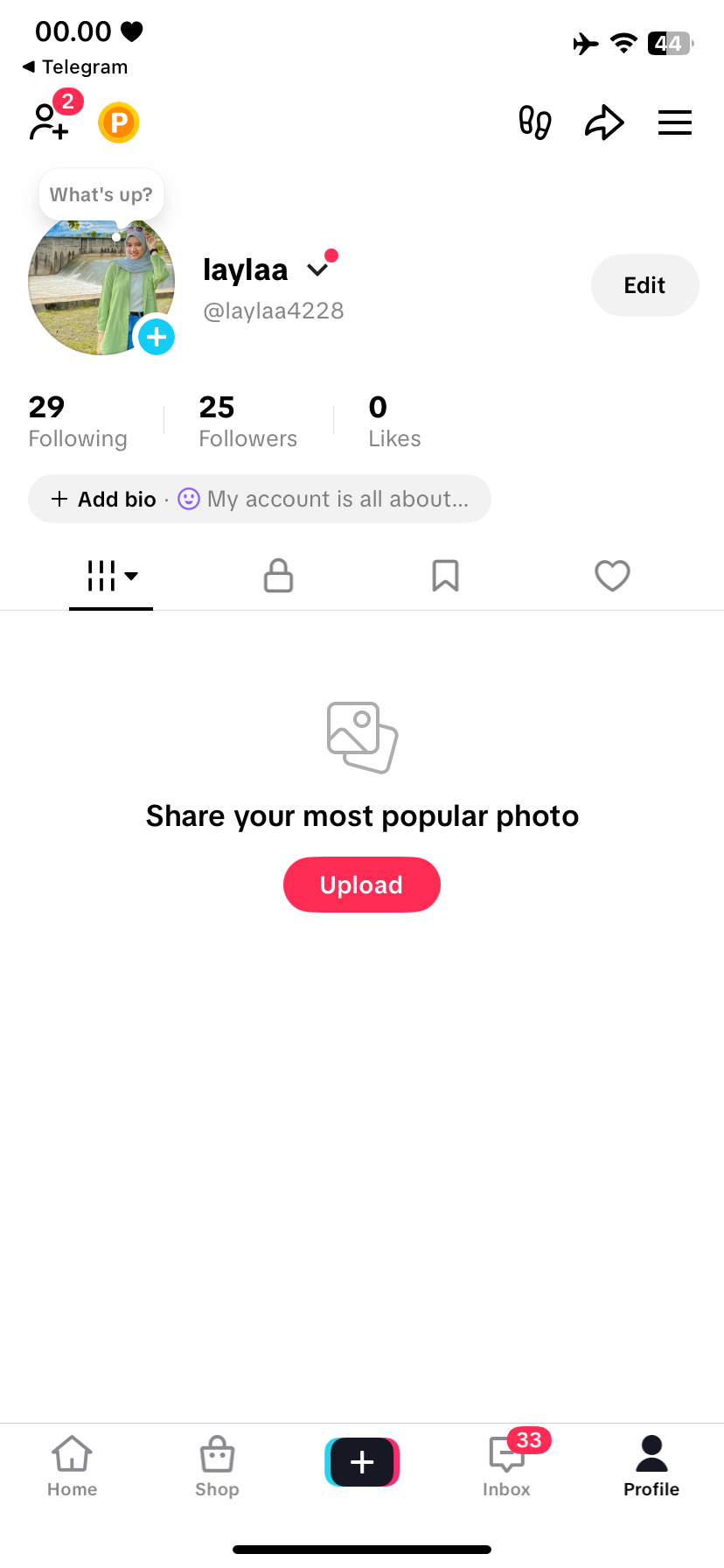Open the hamburger menu
Image resolution: width=724 pixels, height=1568 pixels.
(674, 122)
